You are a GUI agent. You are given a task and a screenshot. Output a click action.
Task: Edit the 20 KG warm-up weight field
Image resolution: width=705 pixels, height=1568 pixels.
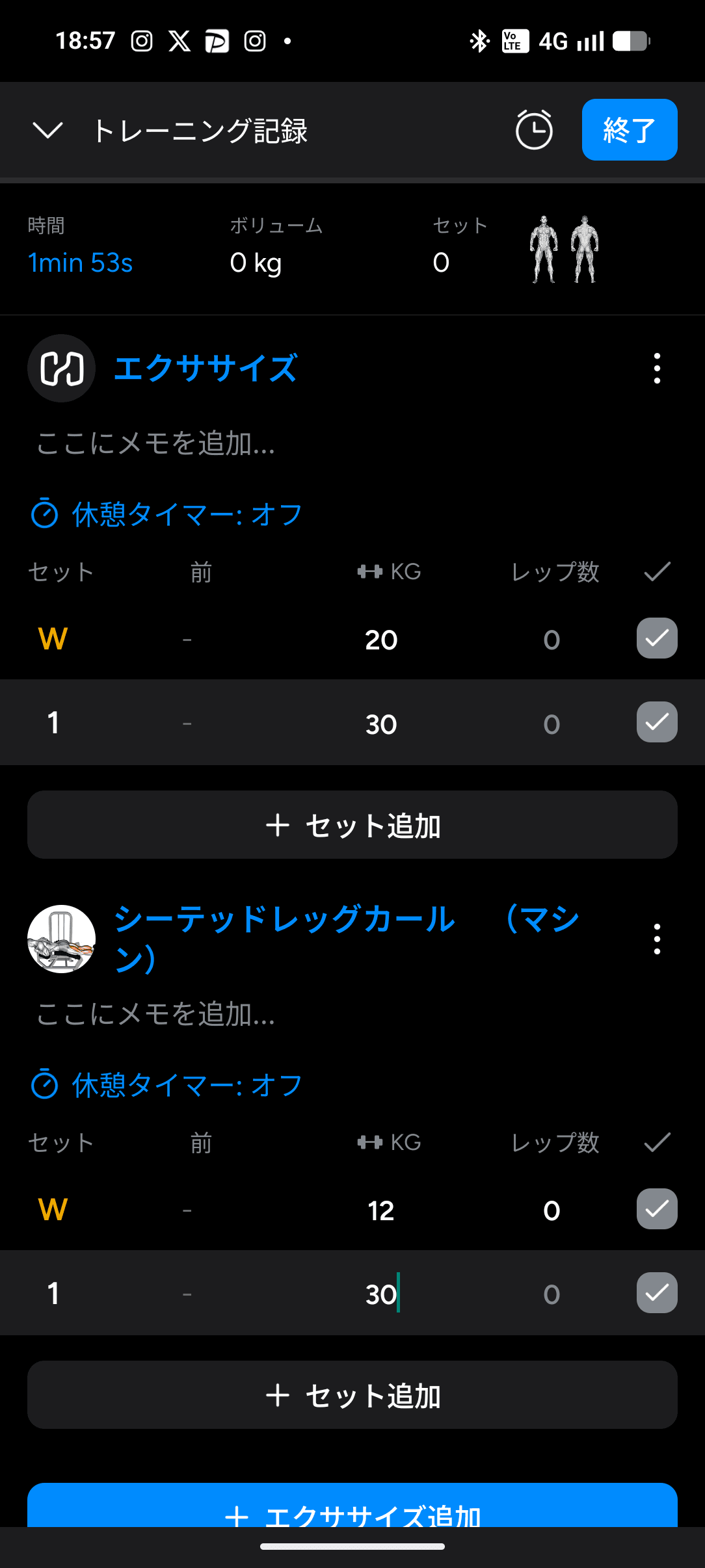click(x=381, y=640)
